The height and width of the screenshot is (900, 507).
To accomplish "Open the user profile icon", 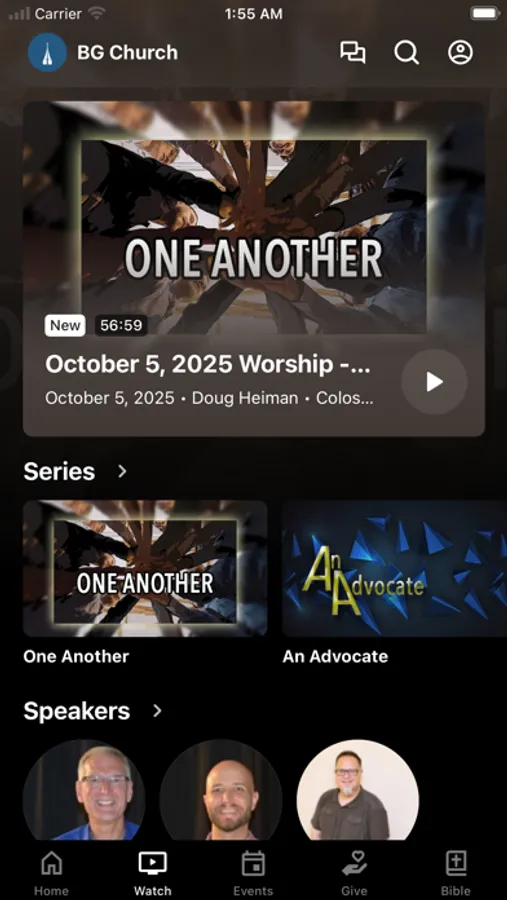I will click(x=460, y=52).
